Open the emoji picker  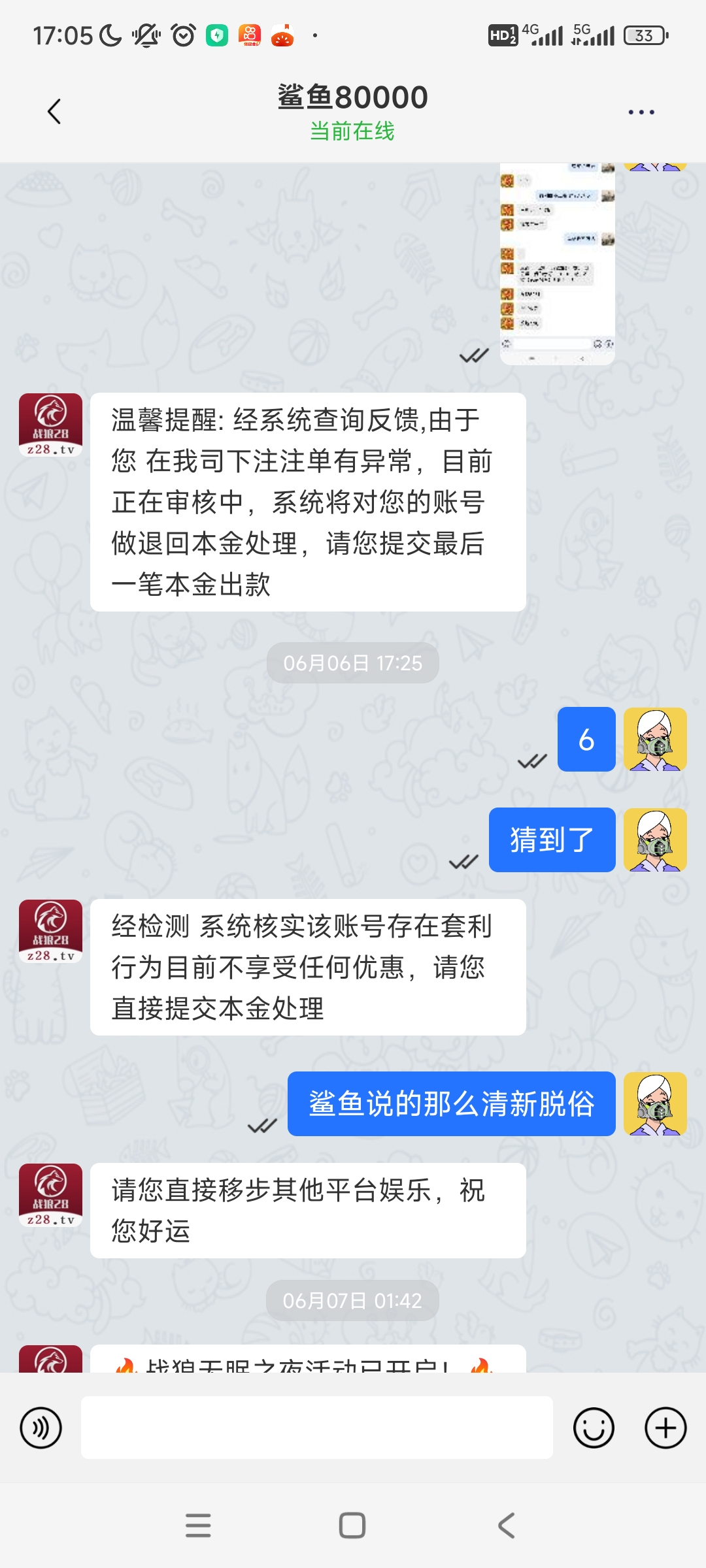pyautogui.click(x=594, y=1428)
